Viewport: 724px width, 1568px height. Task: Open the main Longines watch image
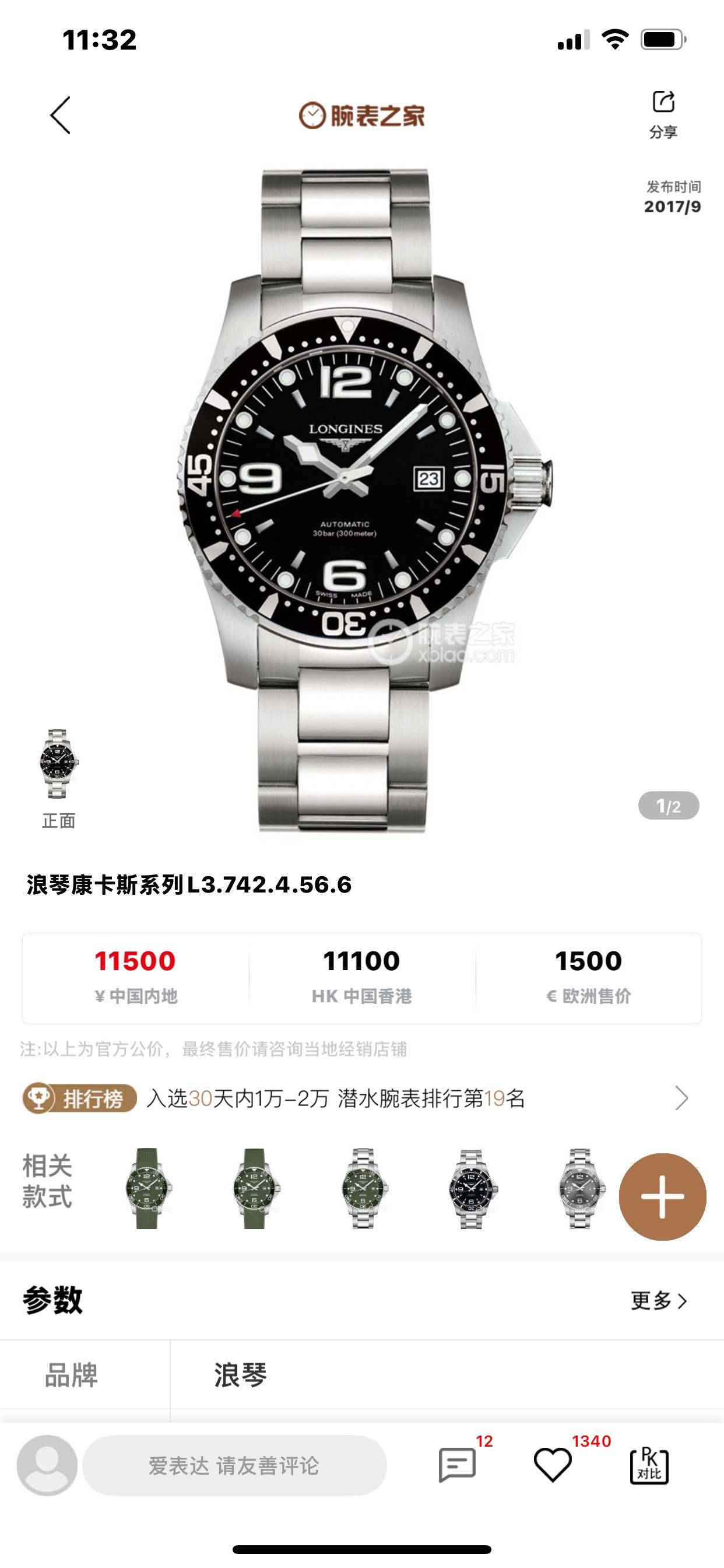(361, 499)
